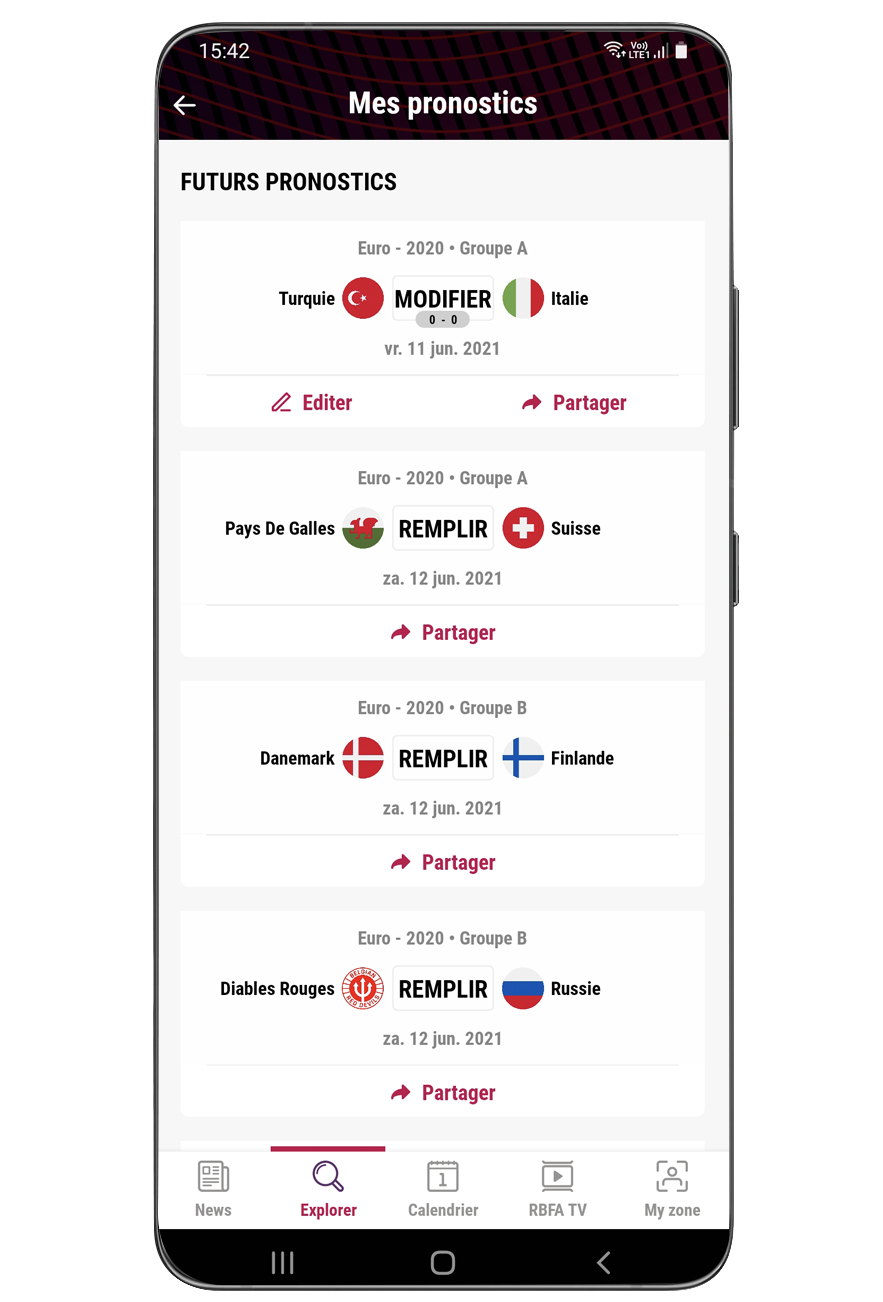Fill in Pays De Galles vs Suisse score
Screen dimensions: 883x1302
443,528
